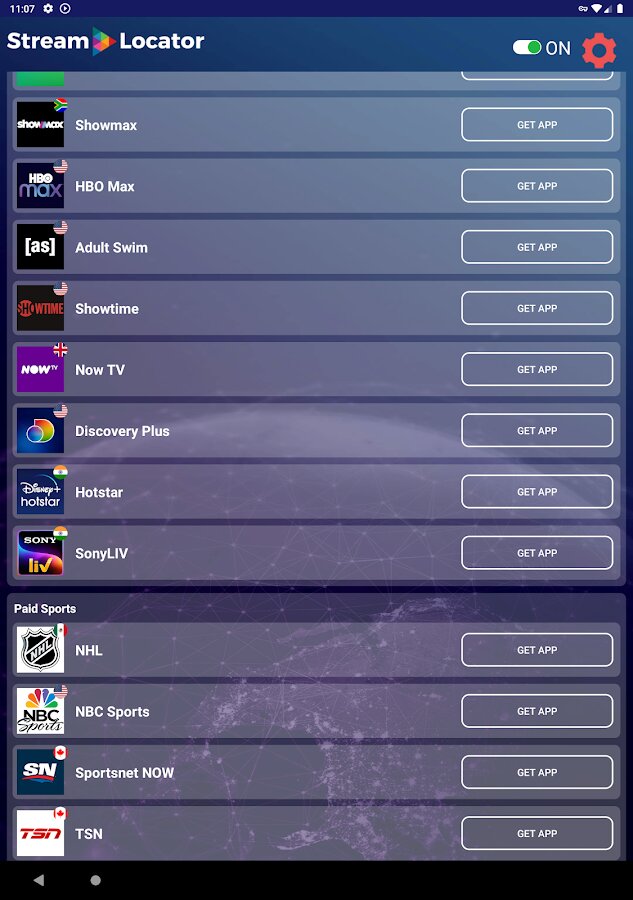The image size is (633, 900).
Task: Open the settings gear icon
Action: [599, 49]
